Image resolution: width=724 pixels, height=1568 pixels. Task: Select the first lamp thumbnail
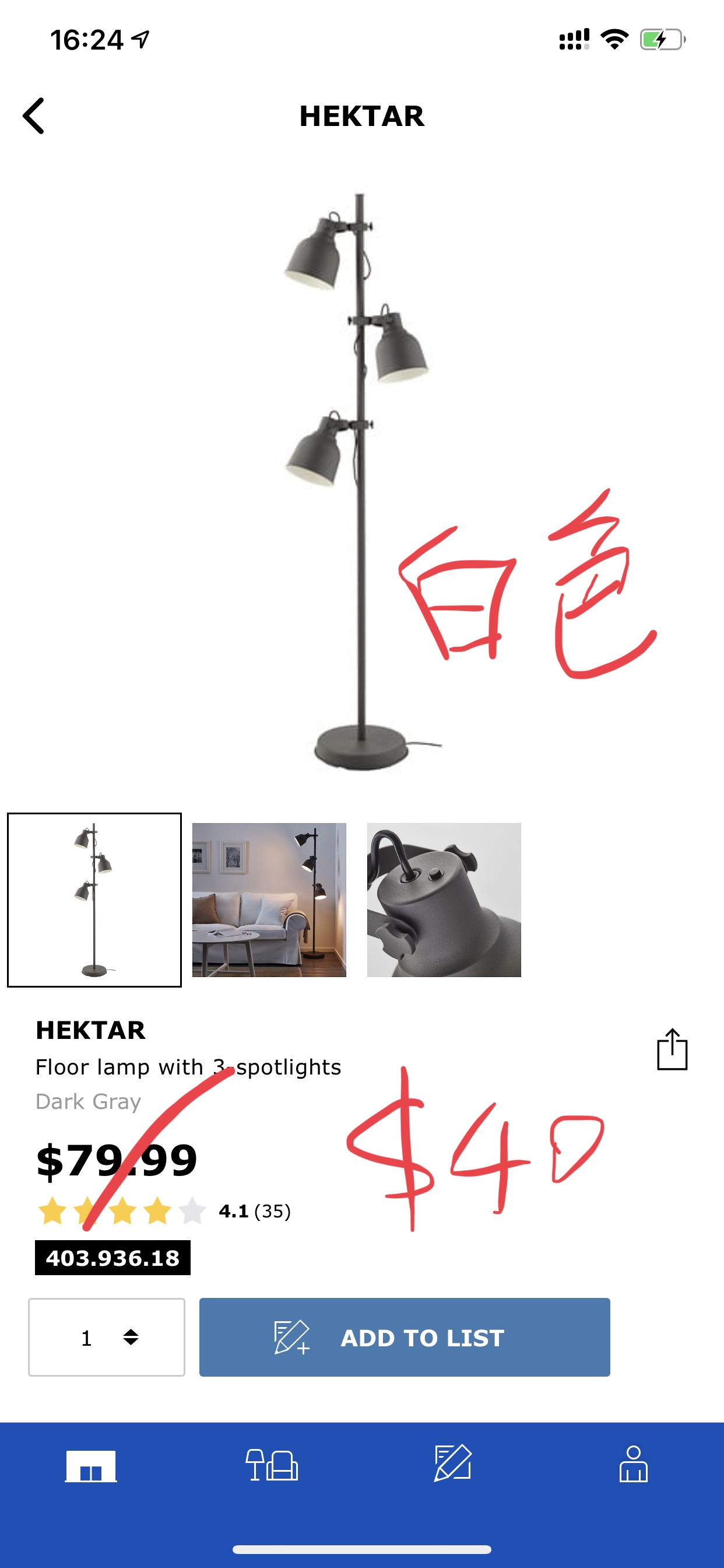point(94,900)
